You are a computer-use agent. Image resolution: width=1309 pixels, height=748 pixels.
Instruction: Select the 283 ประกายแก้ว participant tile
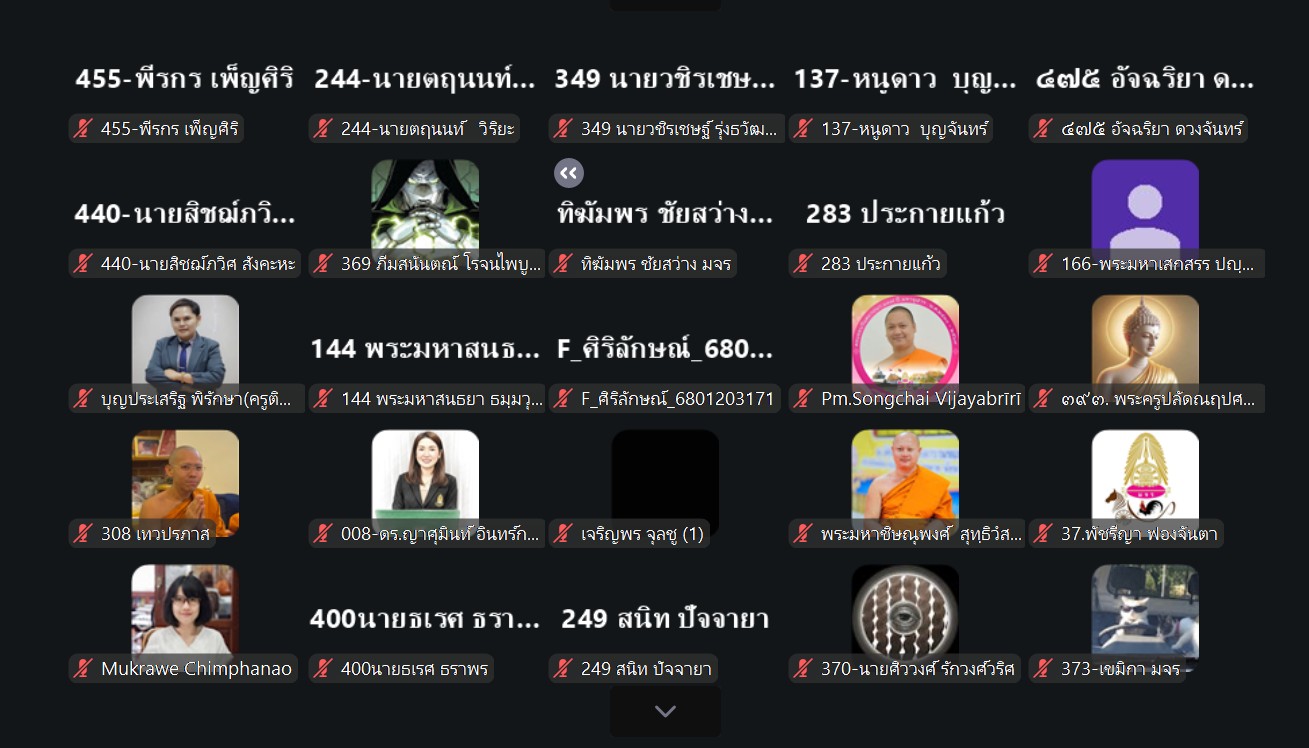point(905,214)
